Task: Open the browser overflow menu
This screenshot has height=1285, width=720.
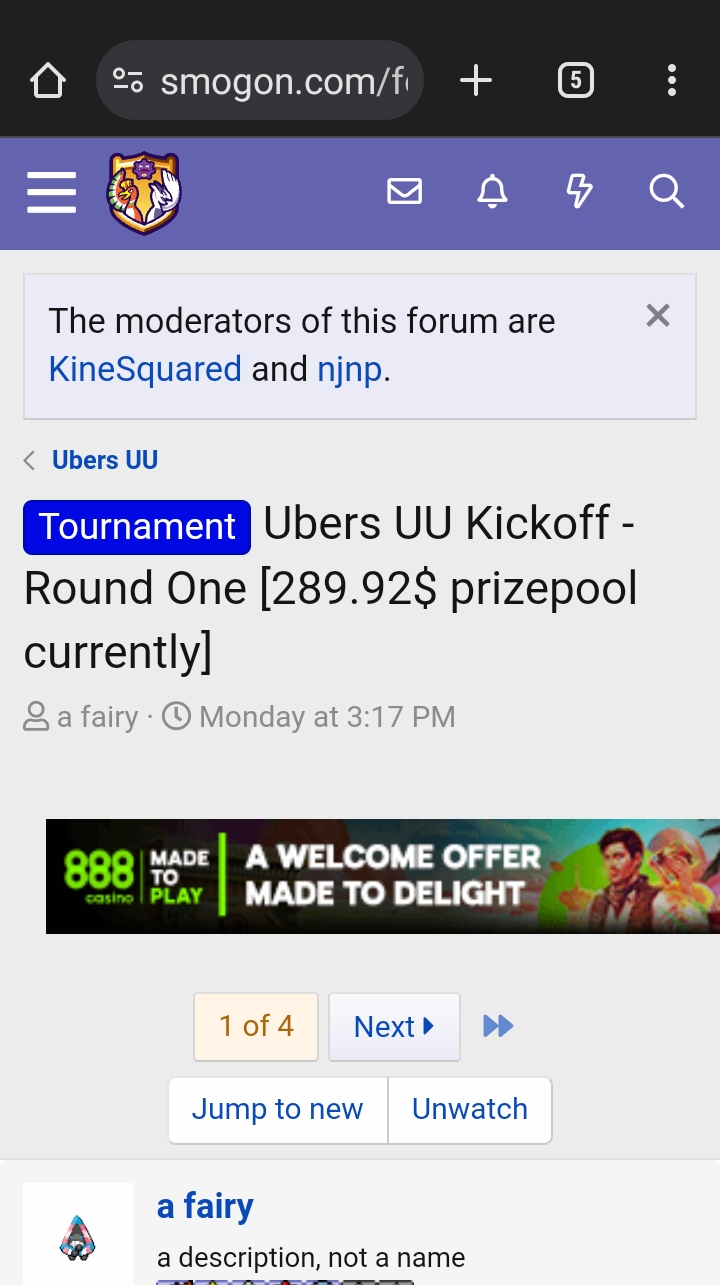Action: (671, 81)
